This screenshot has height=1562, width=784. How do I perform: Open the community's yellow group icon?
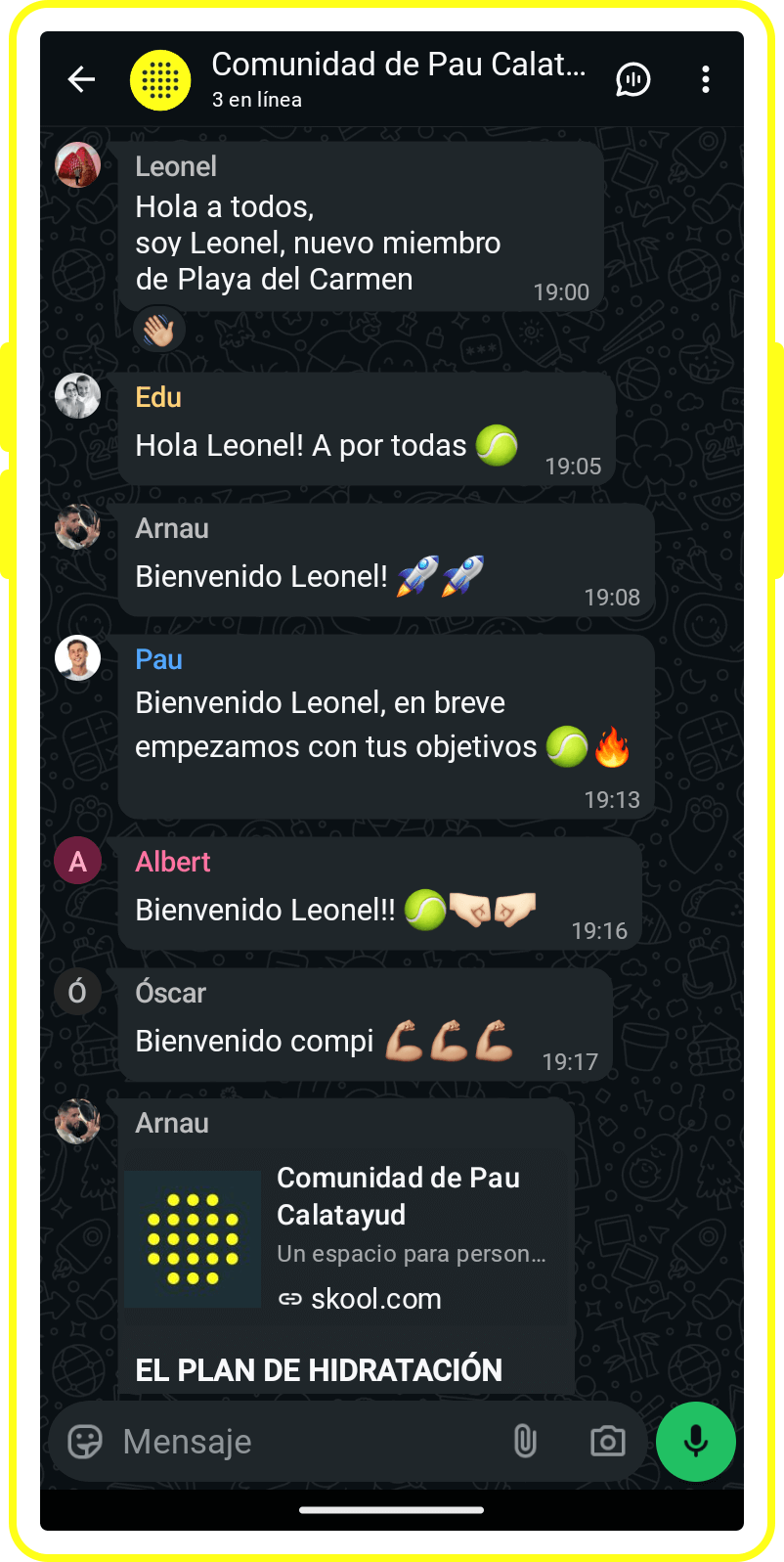click(x=160, y=79)
